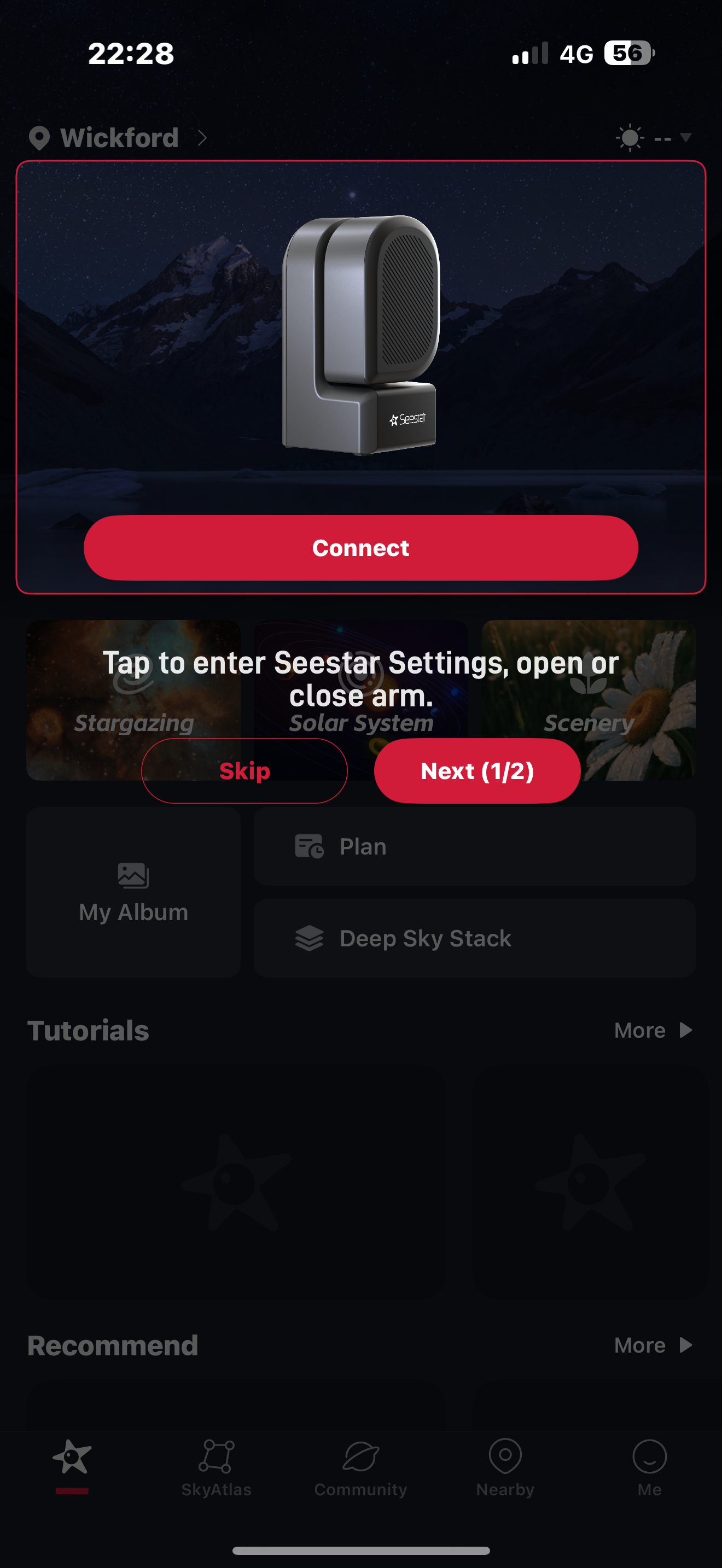Open Wickford location settings
This screenshot has width=722, height=1568.
click(119, 138)
